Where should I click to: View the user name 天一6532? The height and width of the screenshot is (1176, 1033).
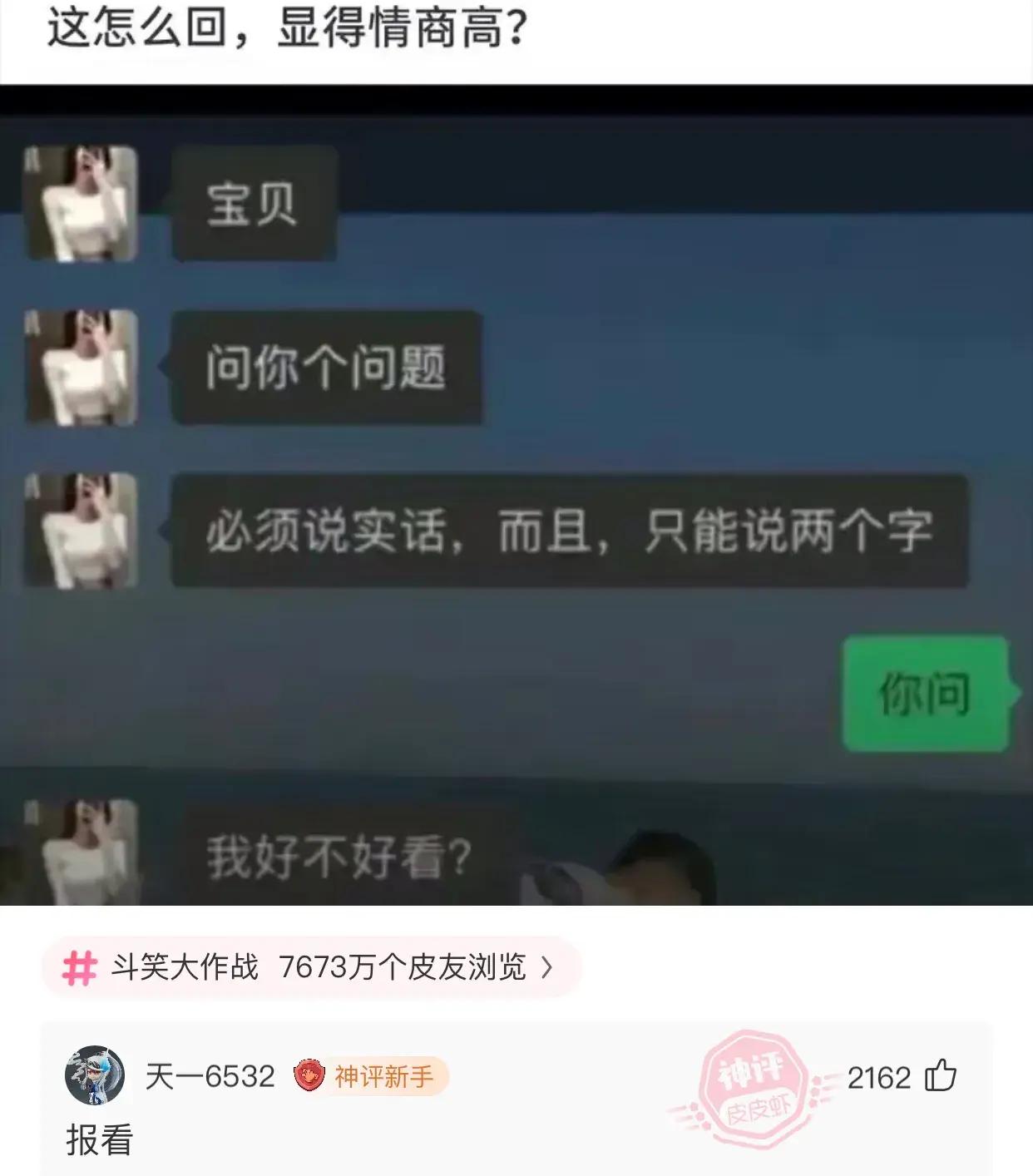pyautogui.click(x=210, y=1076)
